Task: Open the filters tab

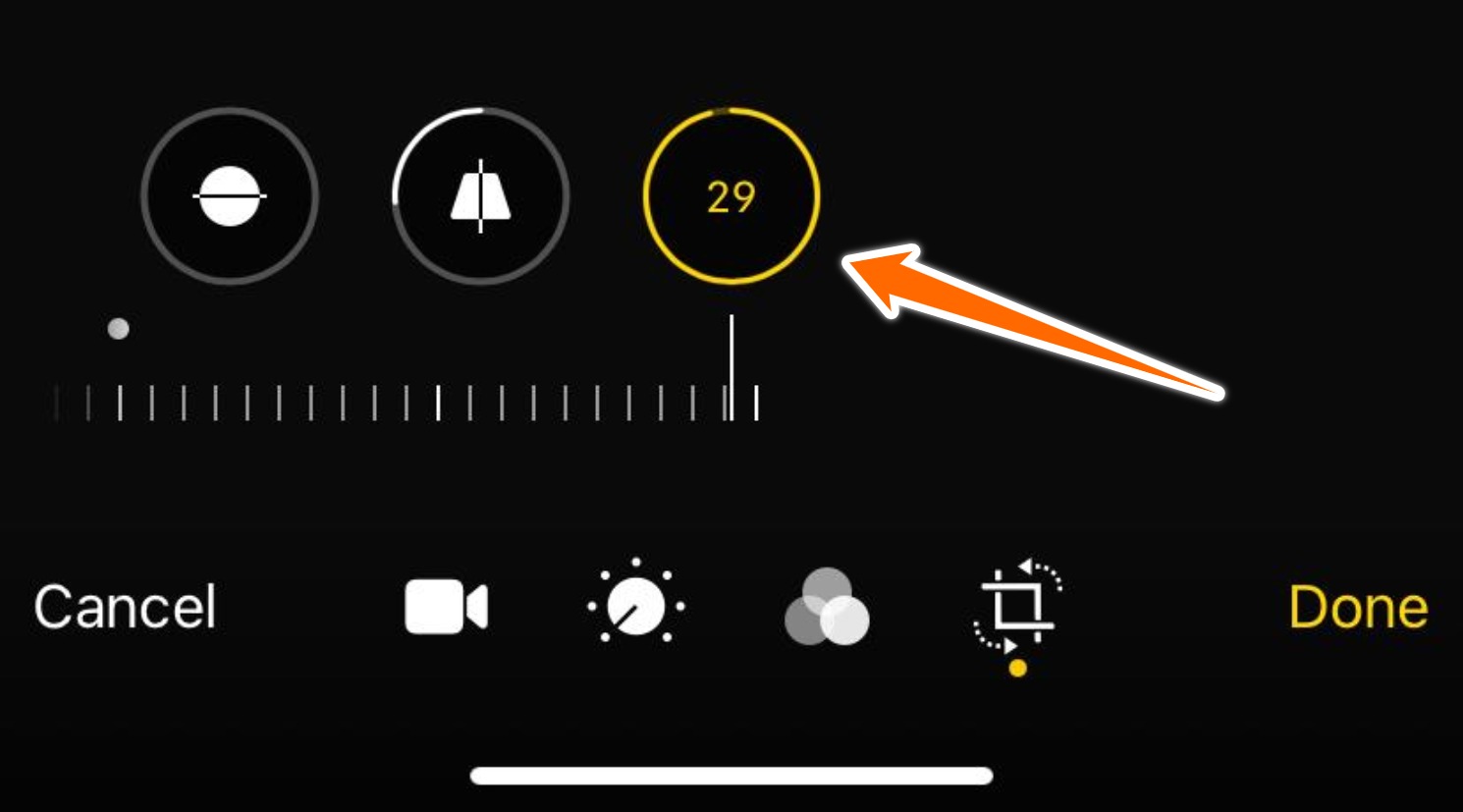Action: click(x=827, y=607)
